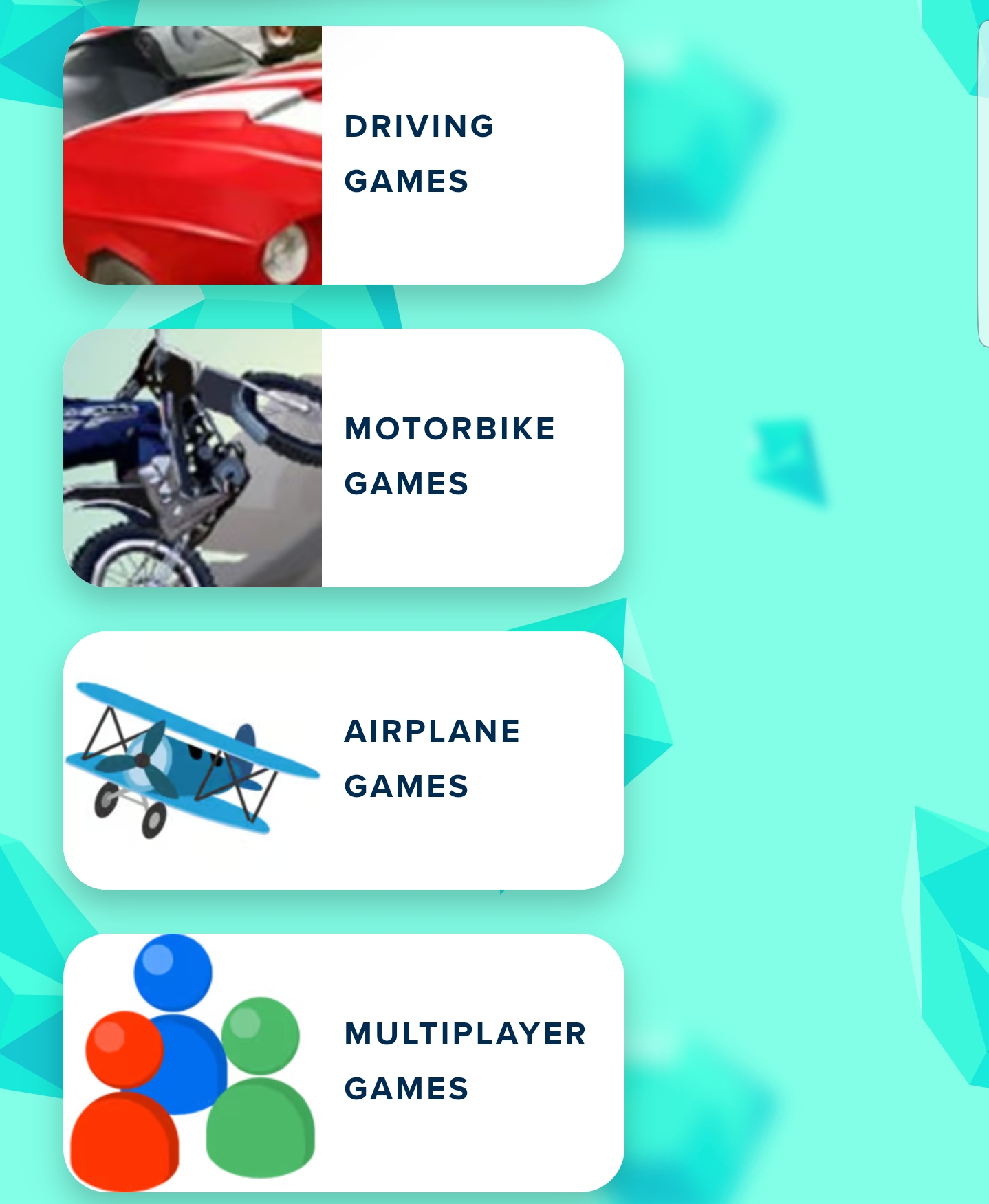Browse Airplane Games
The image size is (989, 1204).
click(x=343, y=760)
